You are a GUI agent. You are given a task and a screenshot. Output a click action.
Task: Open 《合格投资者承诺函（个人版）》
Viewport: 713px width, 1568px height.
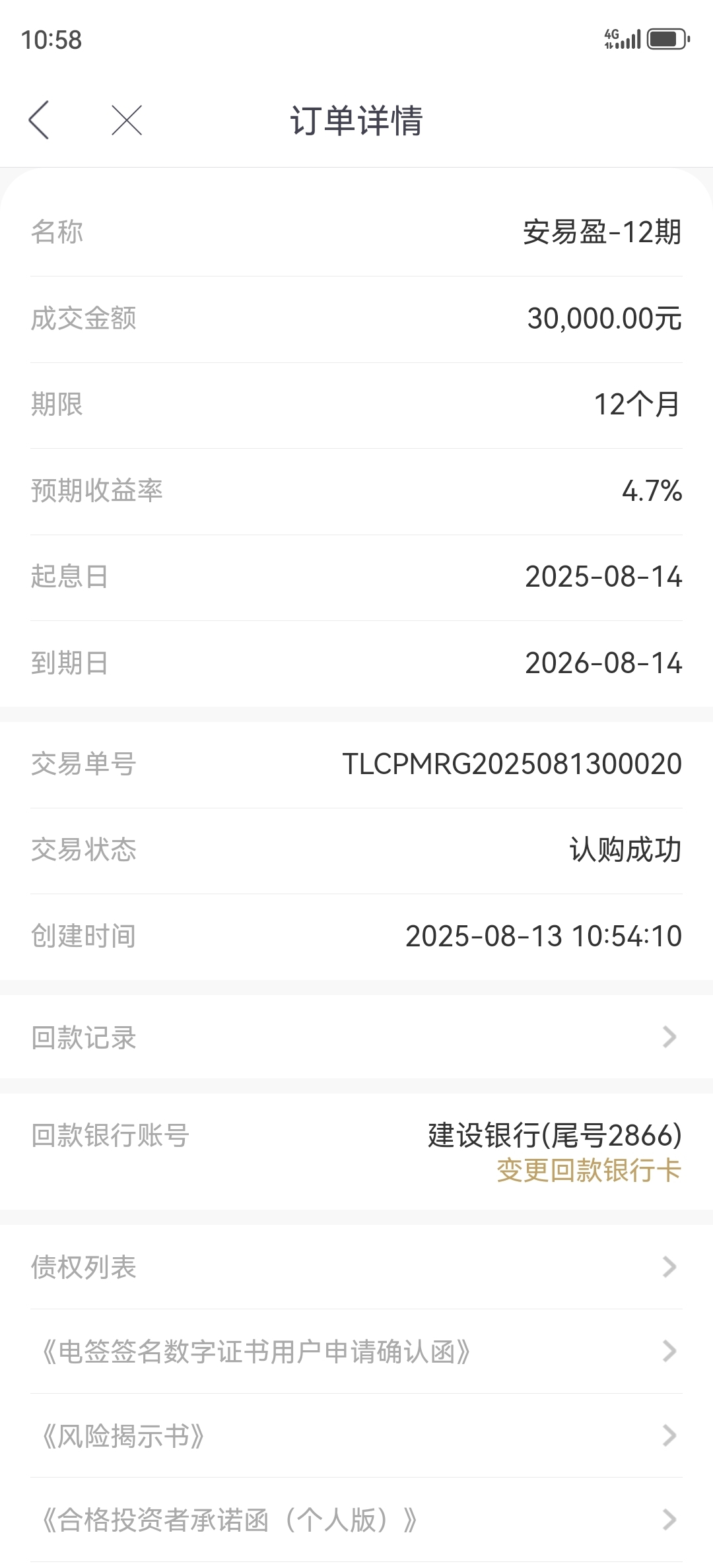pyautogui.click(x=356, y=1520)
